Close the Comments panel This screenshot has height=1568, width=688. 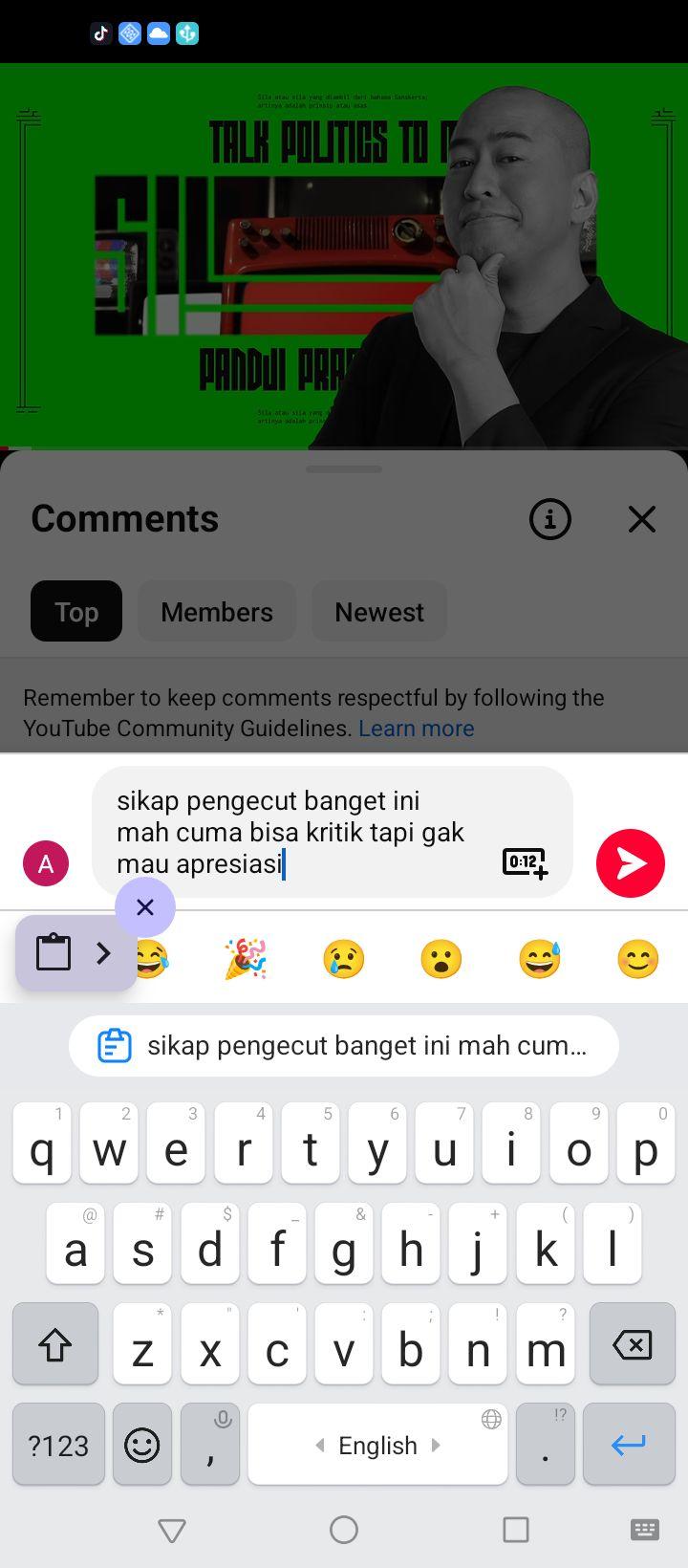642,519
